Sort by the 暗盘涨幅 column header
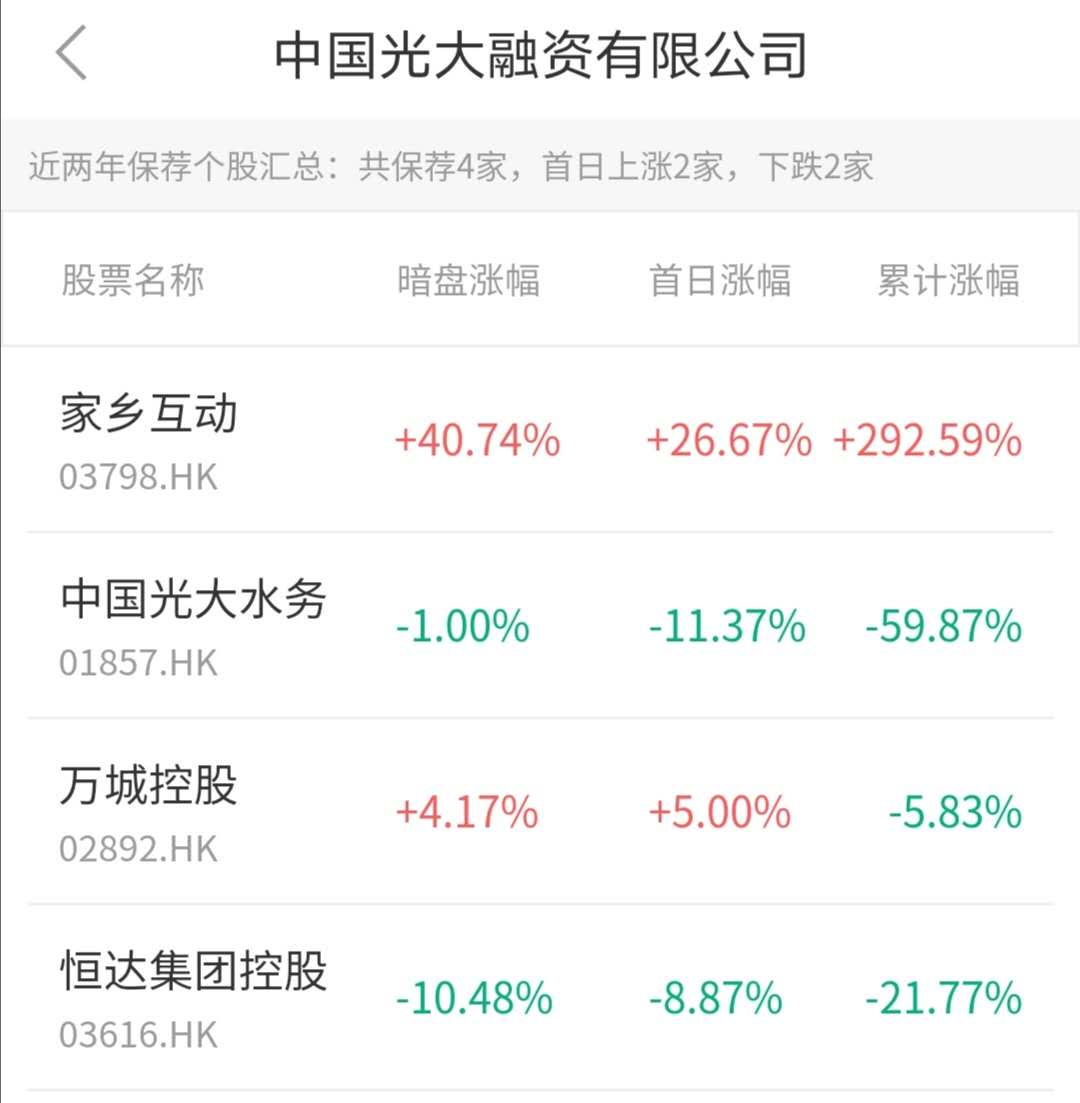The width and height of the screenshot is (1080, 1103). click(x=466, y=282)
